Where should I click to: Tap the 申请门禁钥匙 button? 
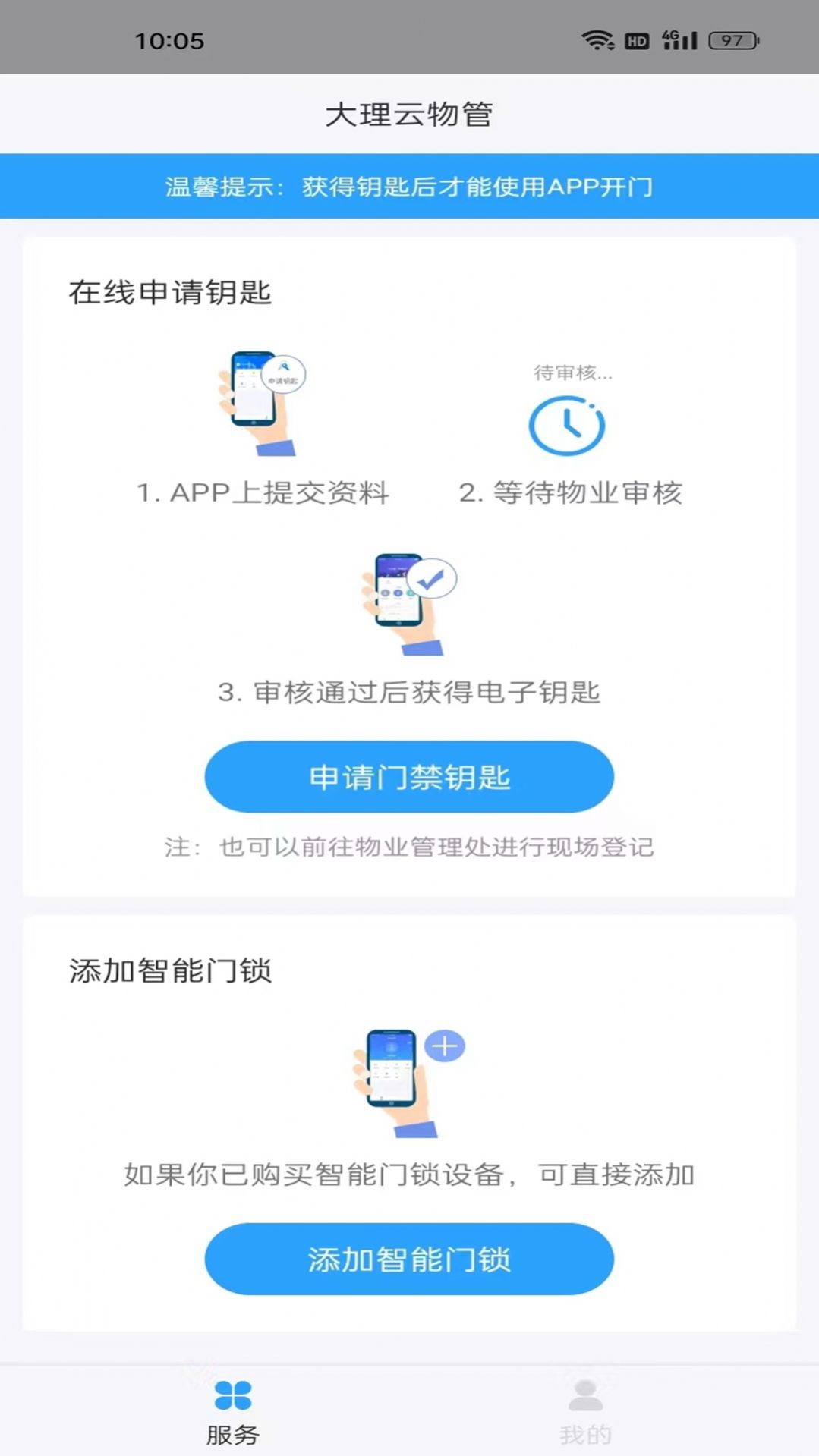(x=408, y=775)
